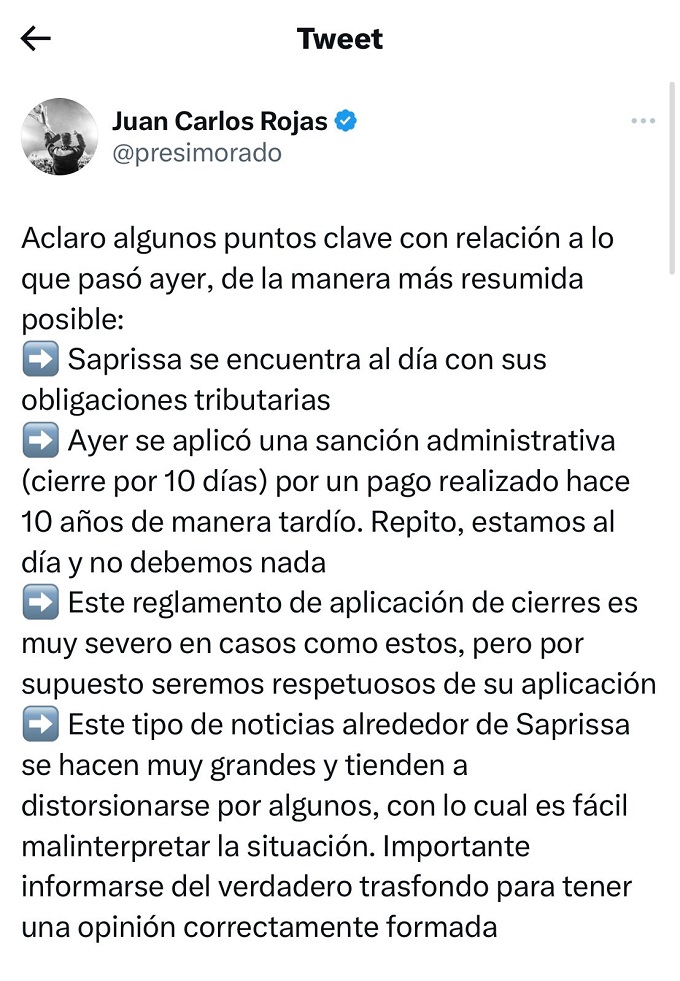
Task: Go back using the arrow icon
Action: tap(36, 39)
